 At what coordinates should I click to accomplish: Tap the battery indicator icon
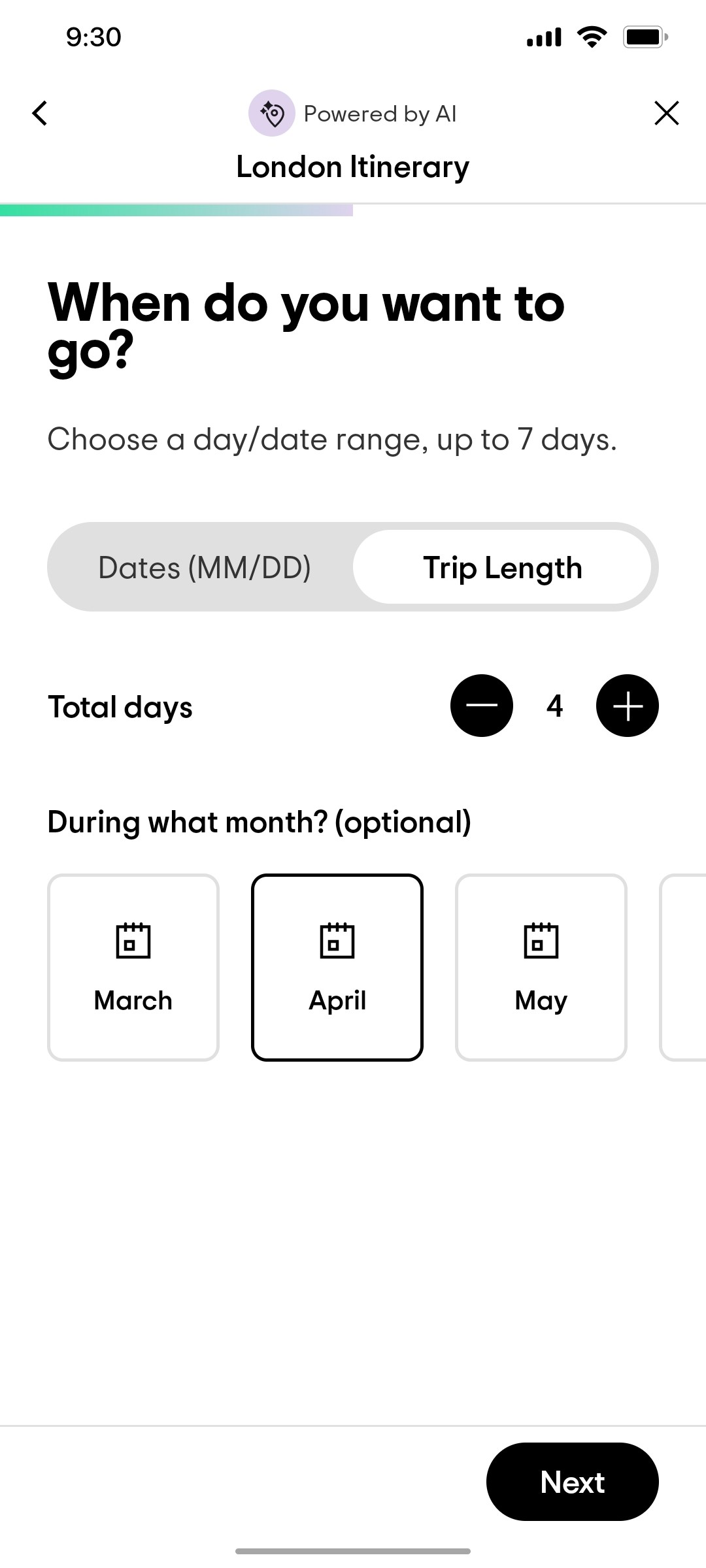tap(644, 37)
